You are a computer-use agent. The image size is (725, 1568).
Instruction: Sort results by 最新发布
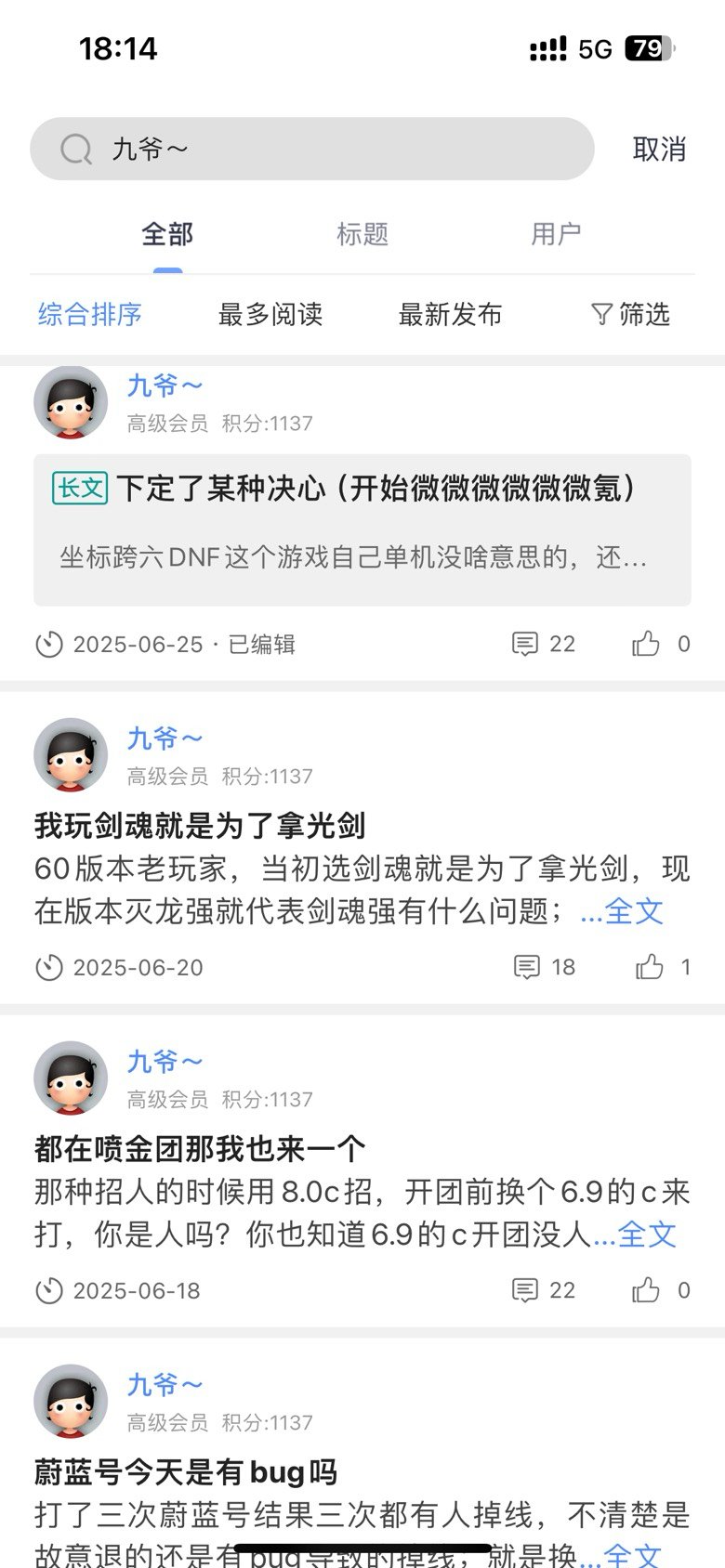point(451,315)
